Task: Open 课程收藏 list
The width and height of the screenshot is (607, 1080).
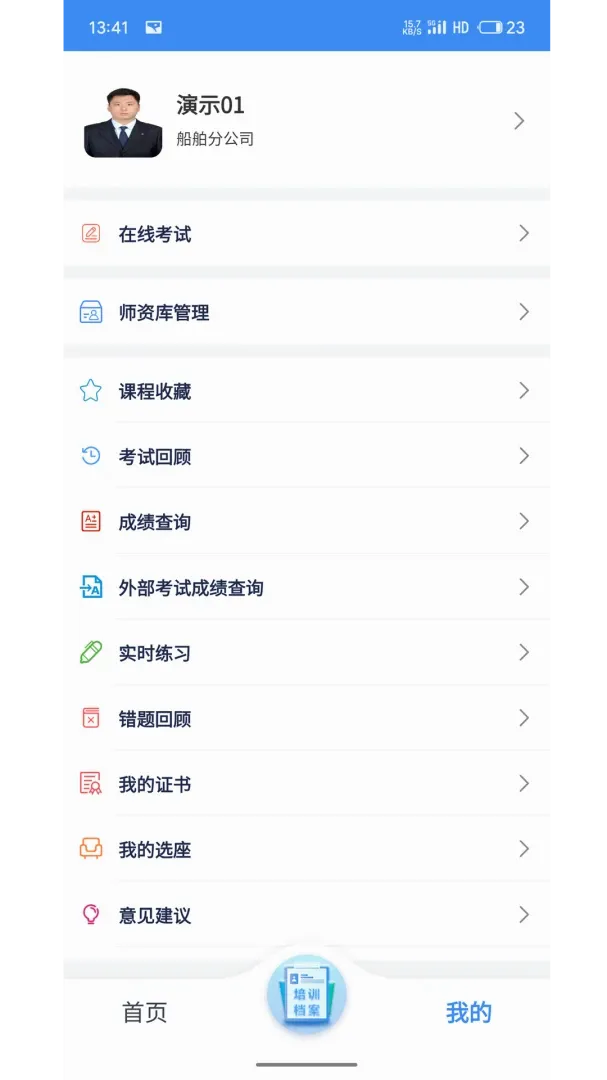Action: tap(307, 391)
